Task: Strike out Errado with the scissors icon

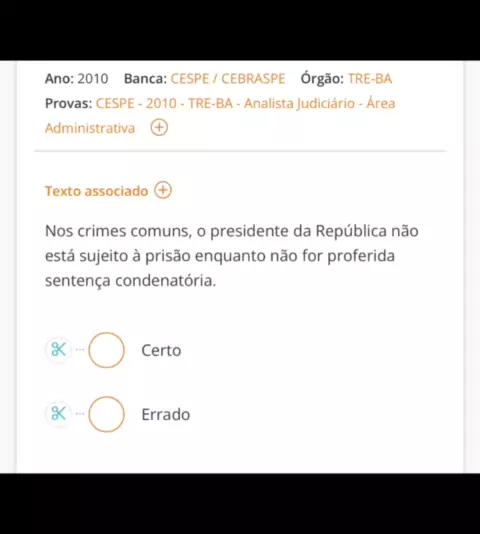Action: [x=59, y=414]
